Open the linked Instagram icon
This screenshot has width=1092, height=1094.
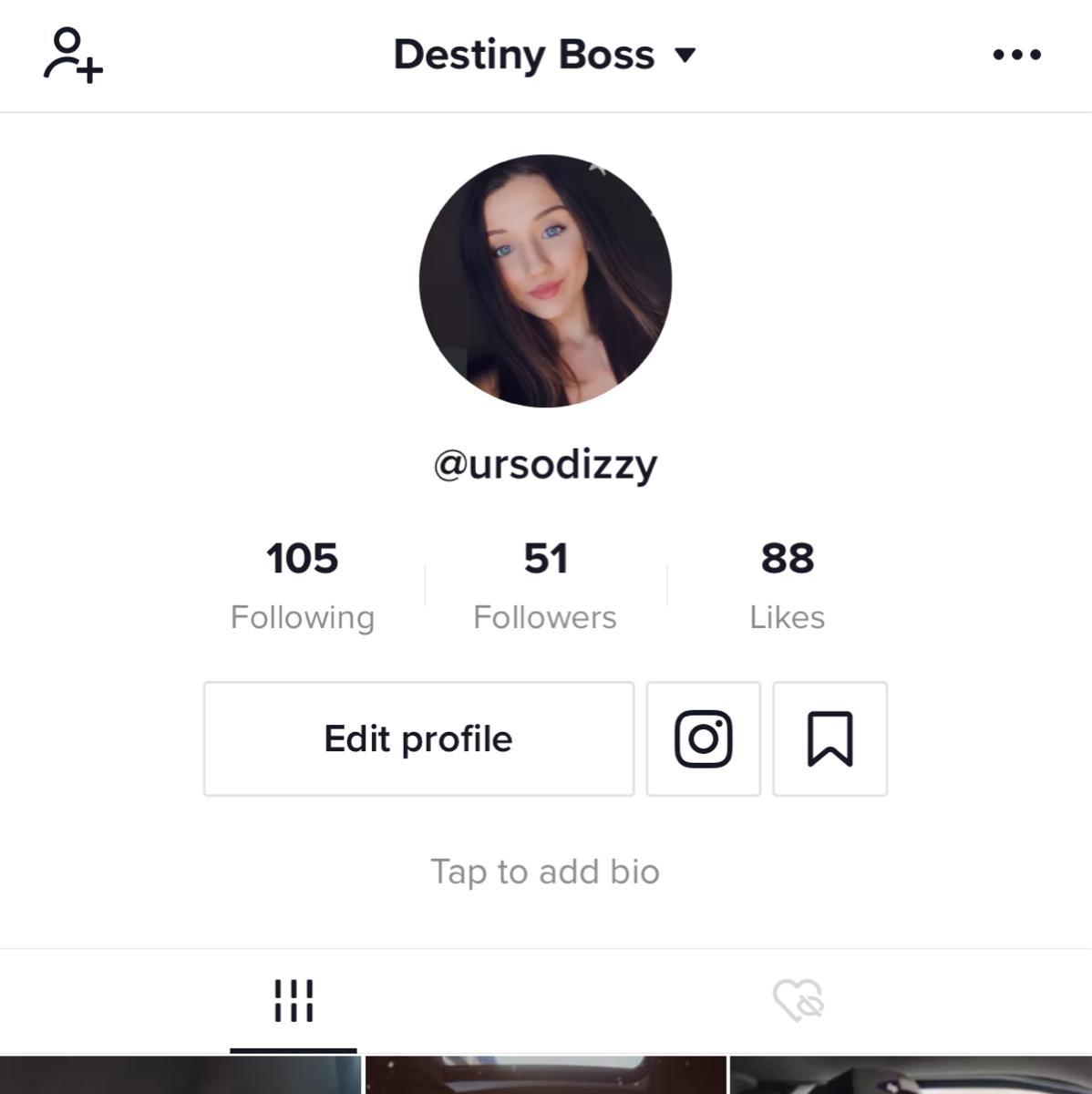coord(704,738)
